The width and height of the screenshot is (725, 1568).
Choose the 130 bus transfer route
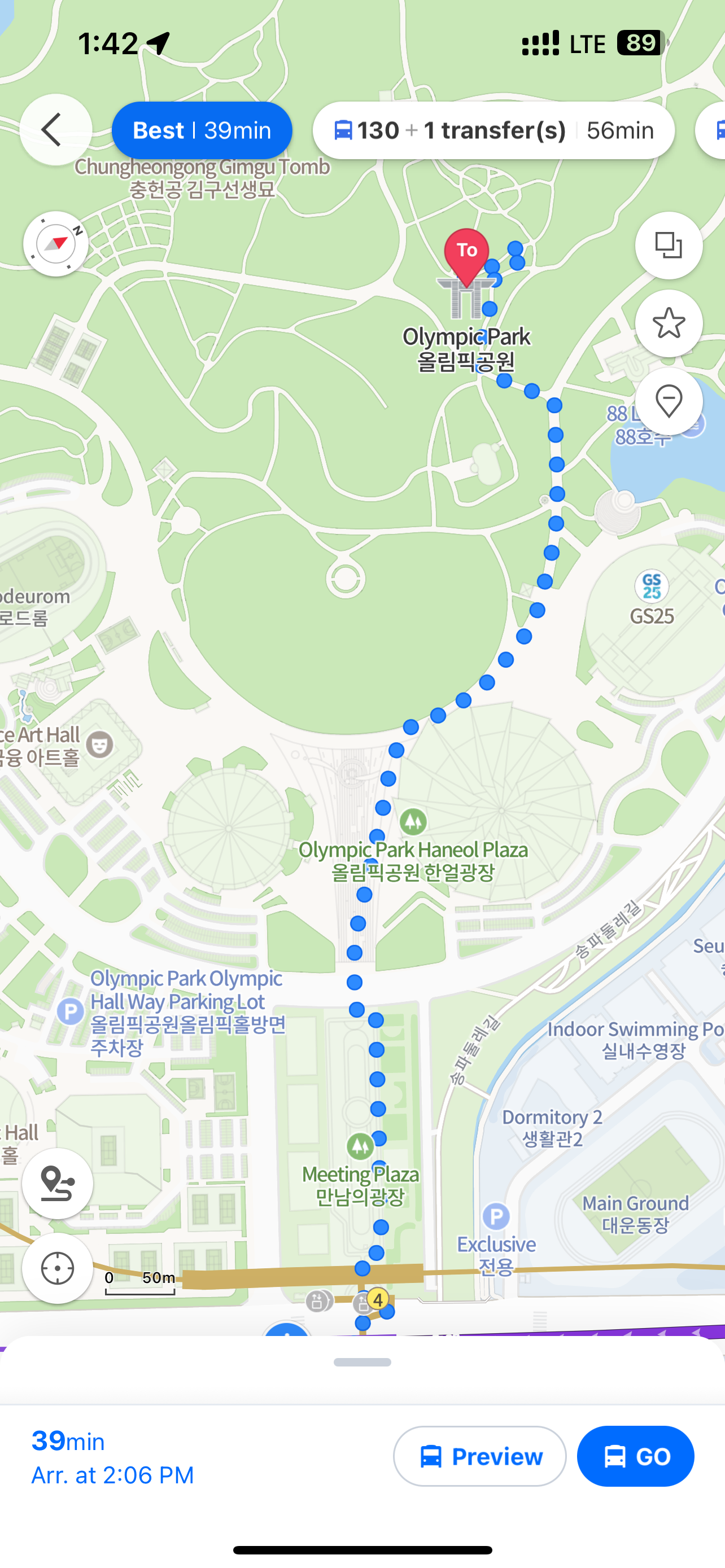coord(493,130)
